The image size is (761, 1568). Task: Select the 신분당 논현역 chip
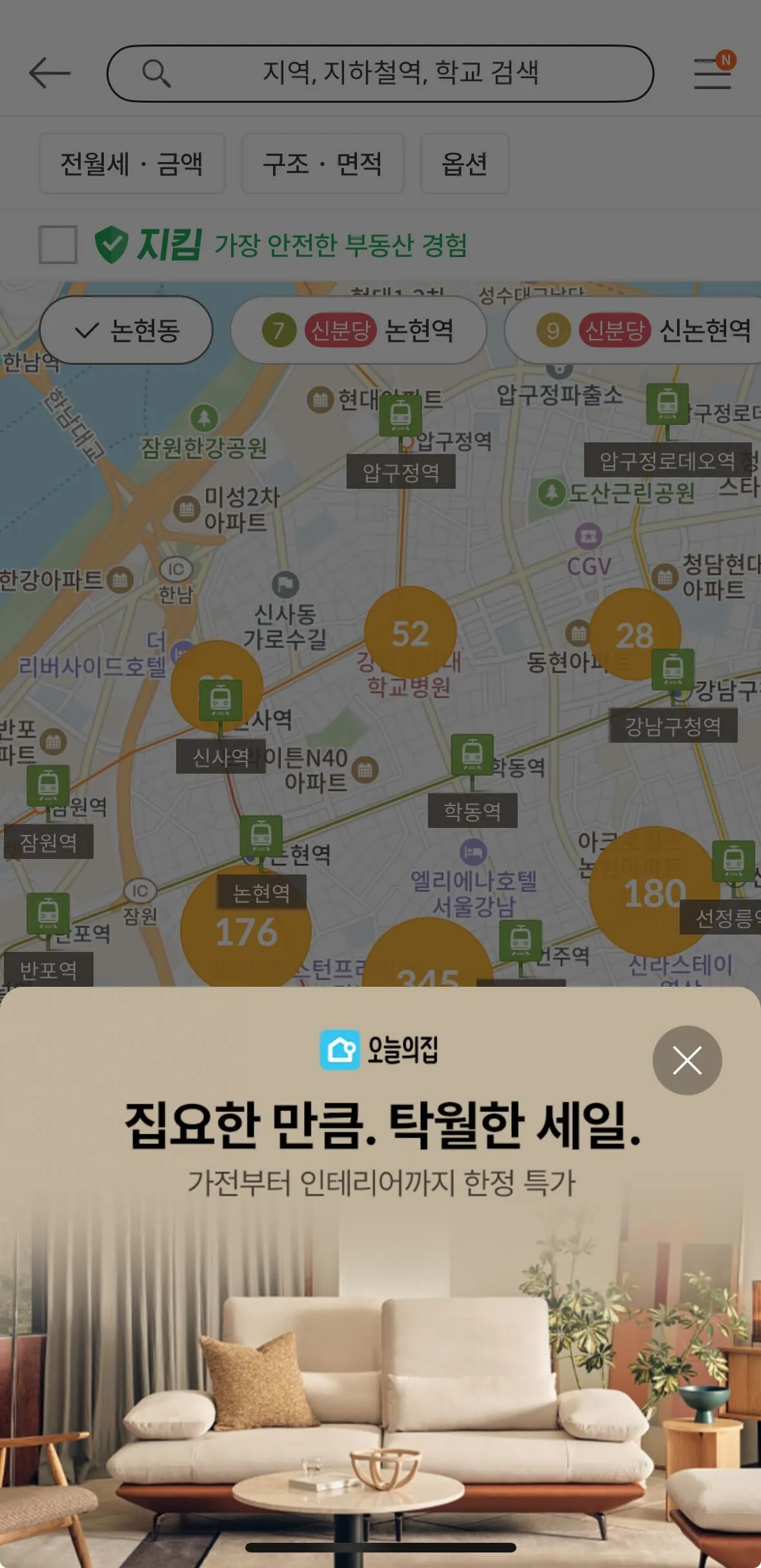pyautogui.click(x=358, y=330)
